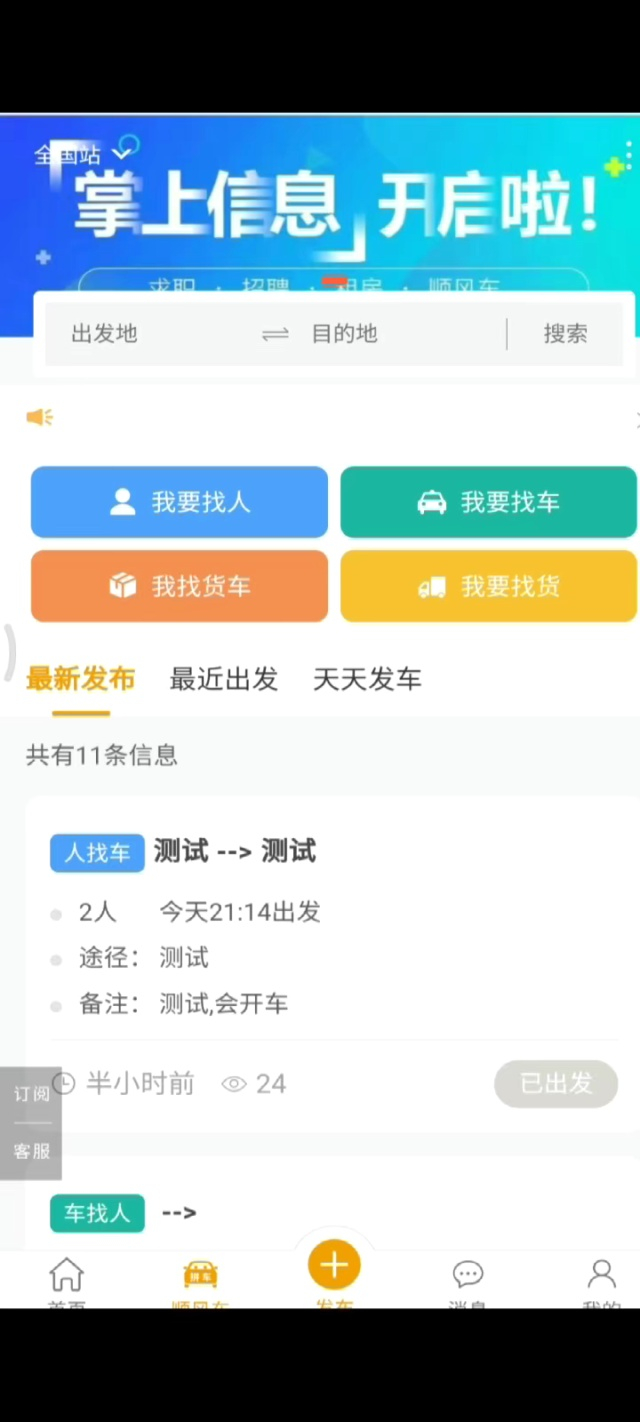Go to the 首页 home tab
This screenshot has width=640, height=1422.
tap(67, 1282)
